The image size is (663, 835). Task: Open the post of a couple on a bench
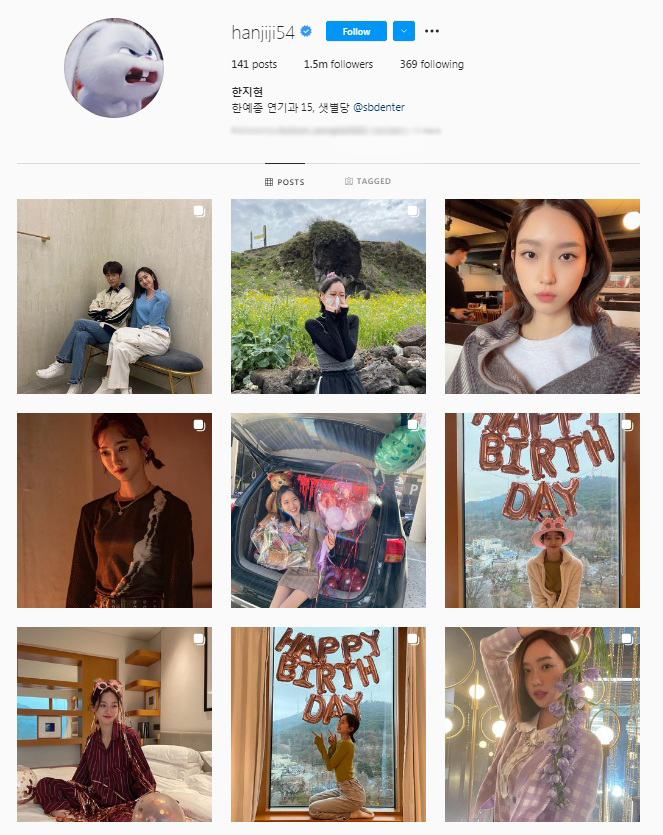pos(114,296)
